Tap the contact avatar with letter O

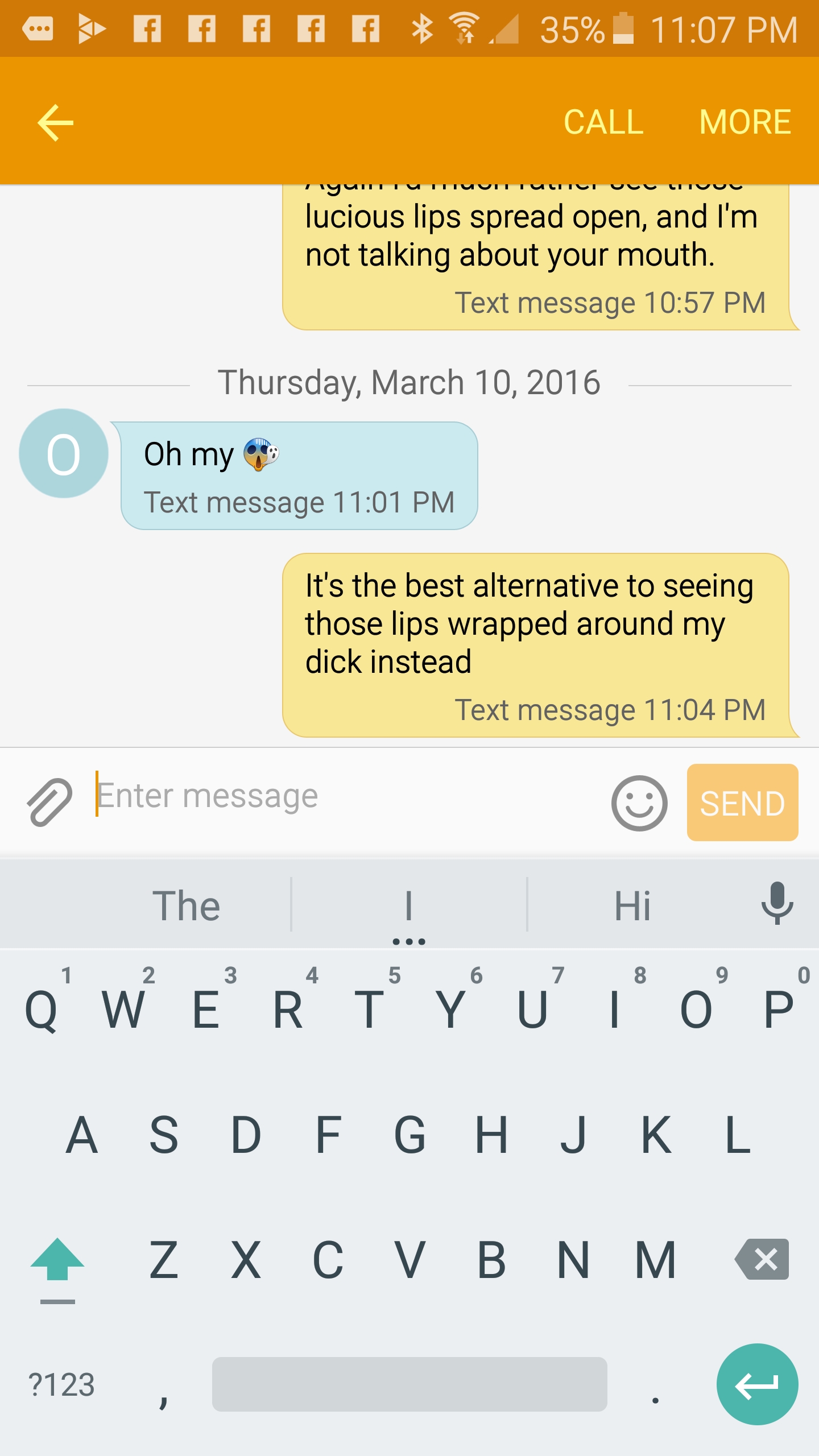point(64,453)
